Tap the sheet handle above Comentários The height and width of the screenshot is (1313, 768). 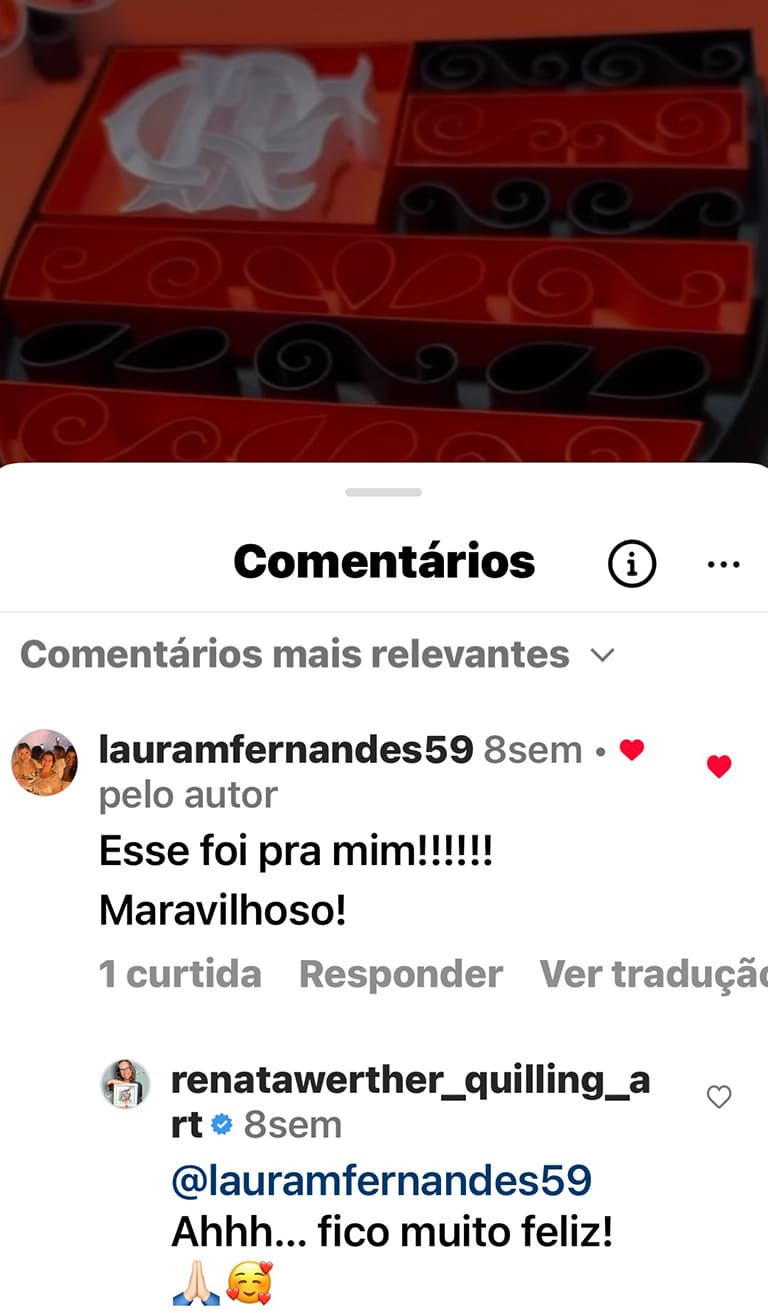tap(384, 492)
